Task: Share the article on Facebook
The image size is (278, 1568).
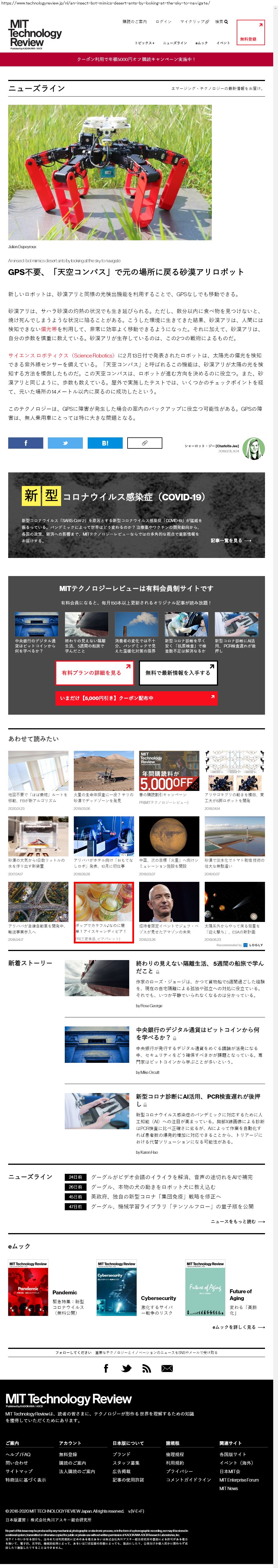Action: (x=26, y=443)
